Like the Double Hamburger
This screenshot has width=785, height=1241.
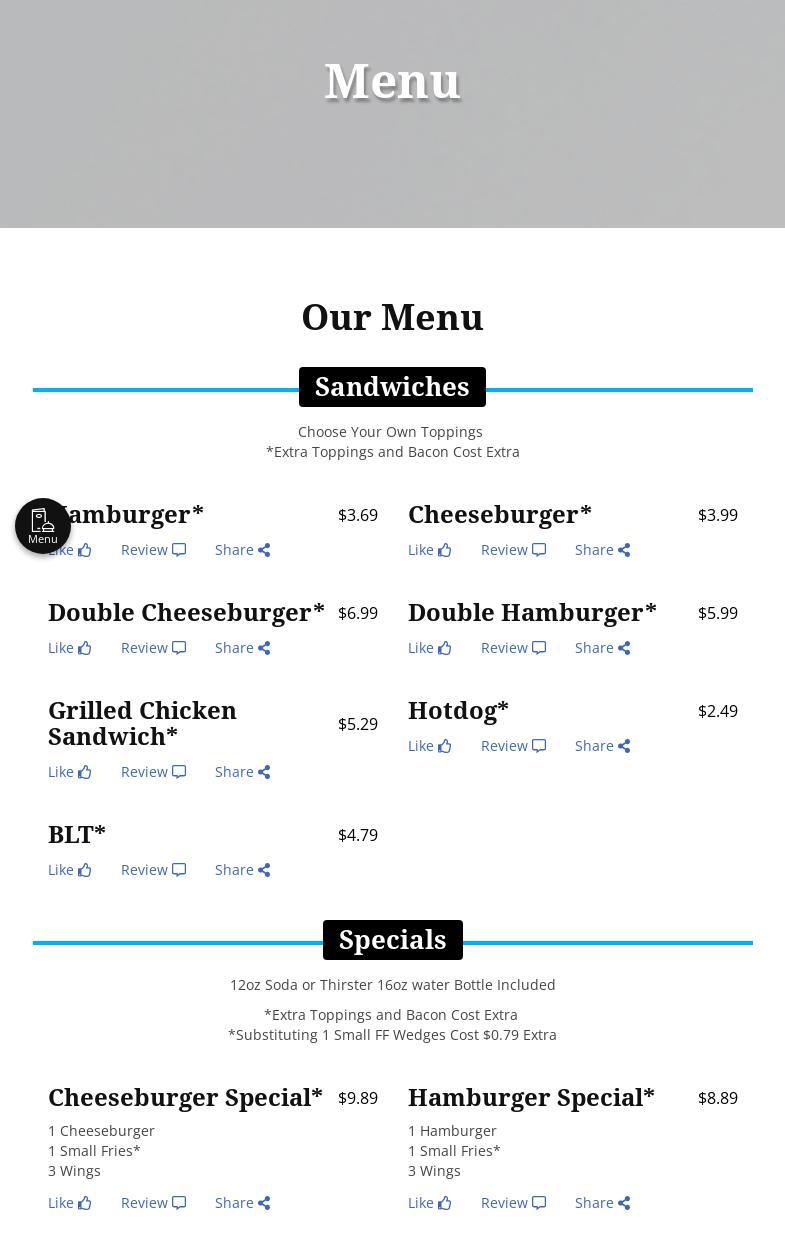pos(429,648)
